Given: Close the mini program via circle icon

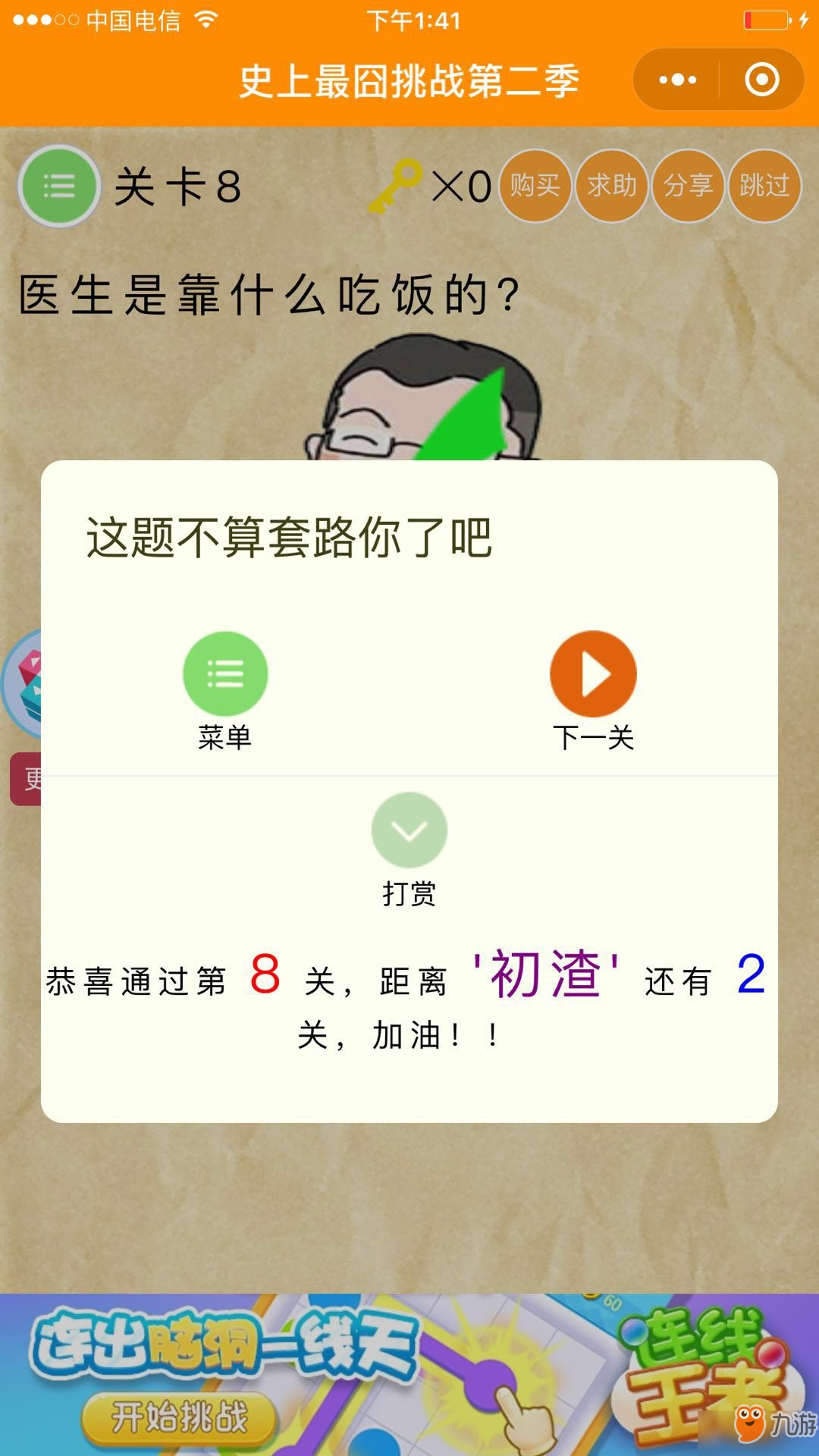Looking at the screenshot, I should (761, 80).
